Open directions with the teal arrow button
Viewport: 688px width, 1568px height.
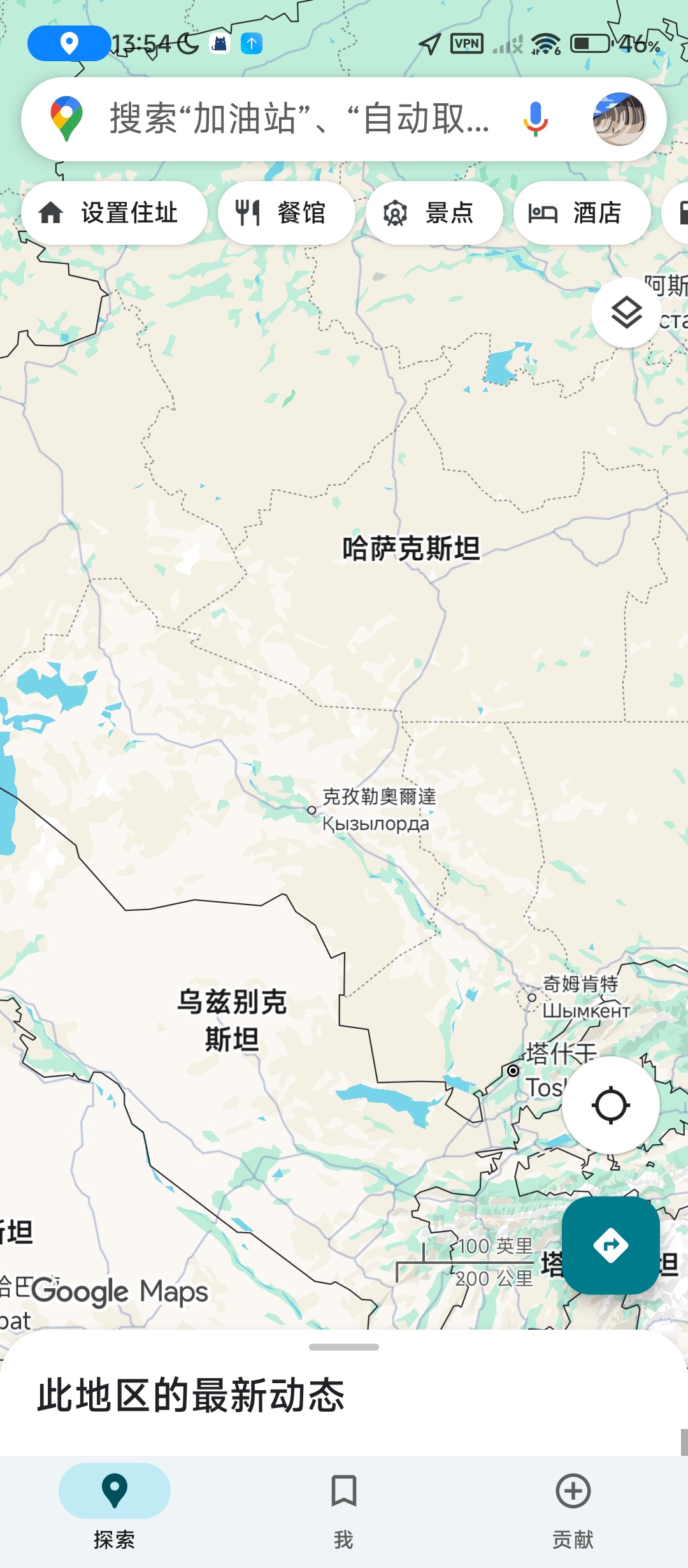(610, 1245)
